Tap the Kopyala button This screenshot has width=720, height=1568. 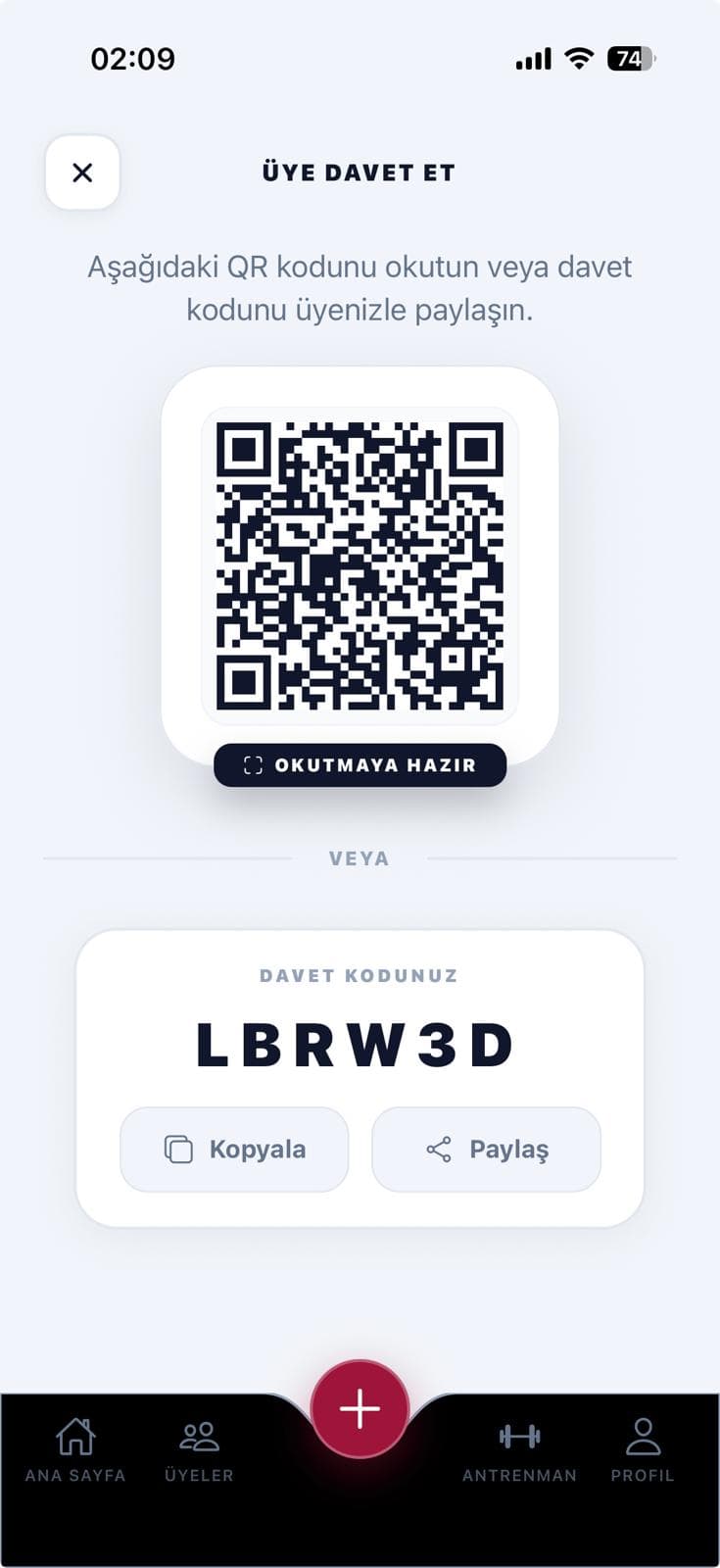(233, 1149)
